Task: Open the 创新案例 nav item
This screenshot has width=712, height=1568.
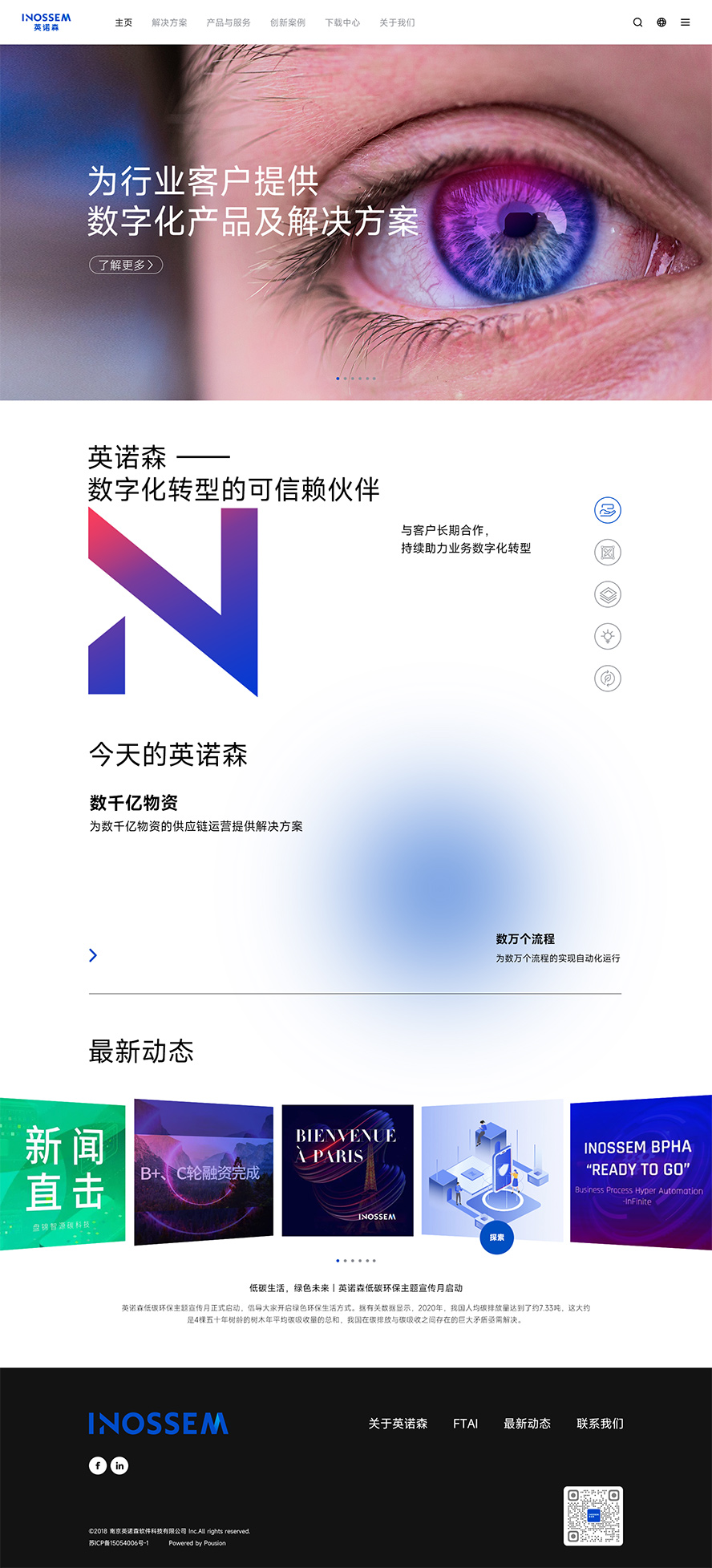Action: [288, 22]
